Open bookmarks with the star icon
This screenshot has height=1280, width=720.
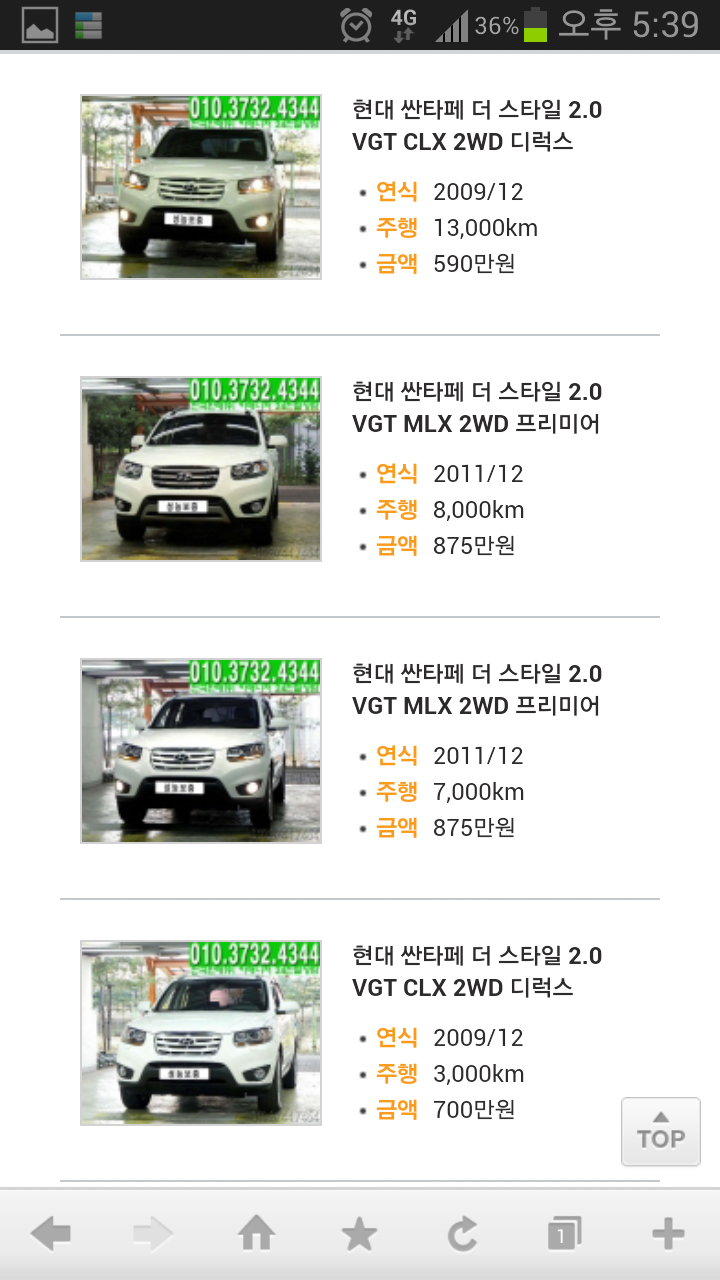point(359,1235)
